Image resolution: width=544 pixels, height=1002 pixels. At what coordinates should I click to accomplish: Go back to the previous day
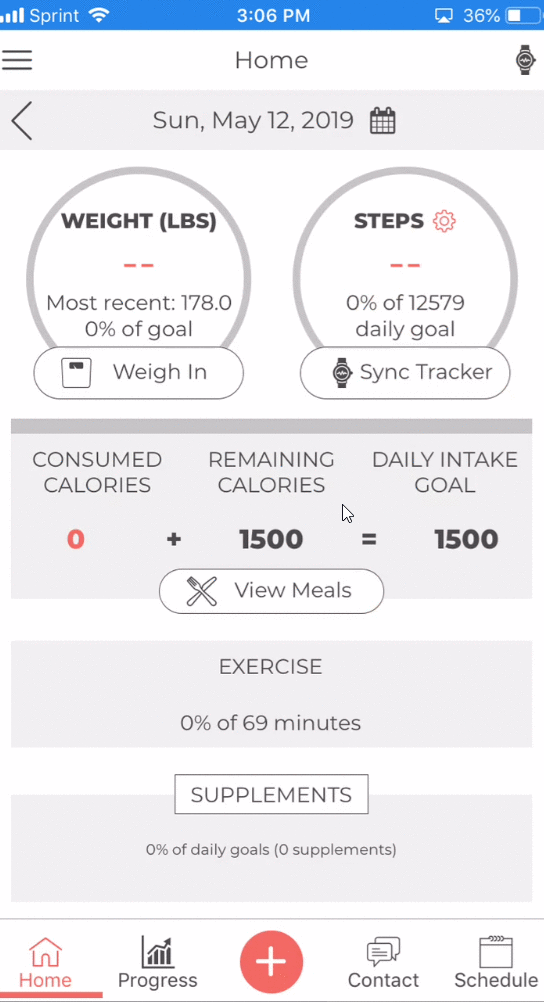point(22,120)
